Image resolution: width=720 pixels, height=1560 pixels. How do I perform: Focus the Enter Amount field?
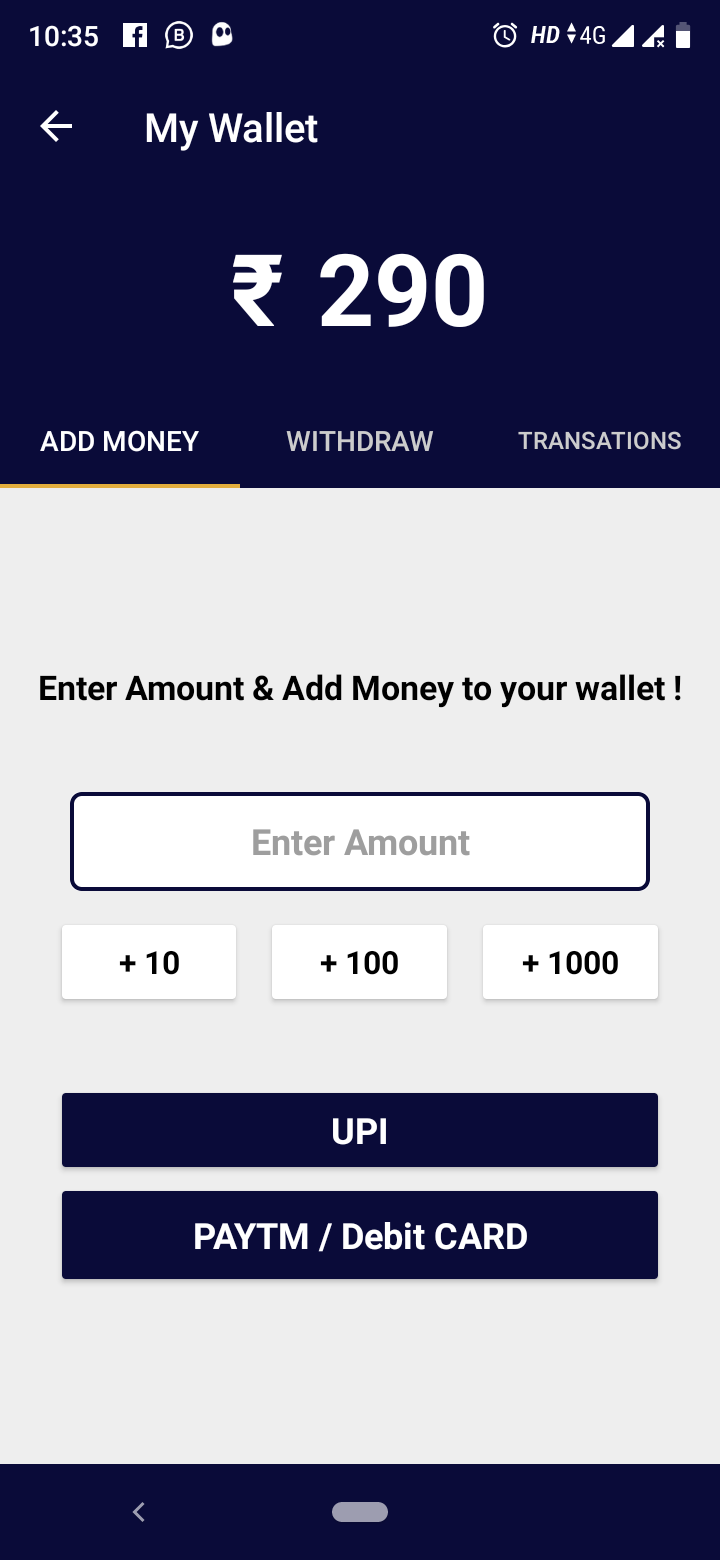click(x=360, y=842)
